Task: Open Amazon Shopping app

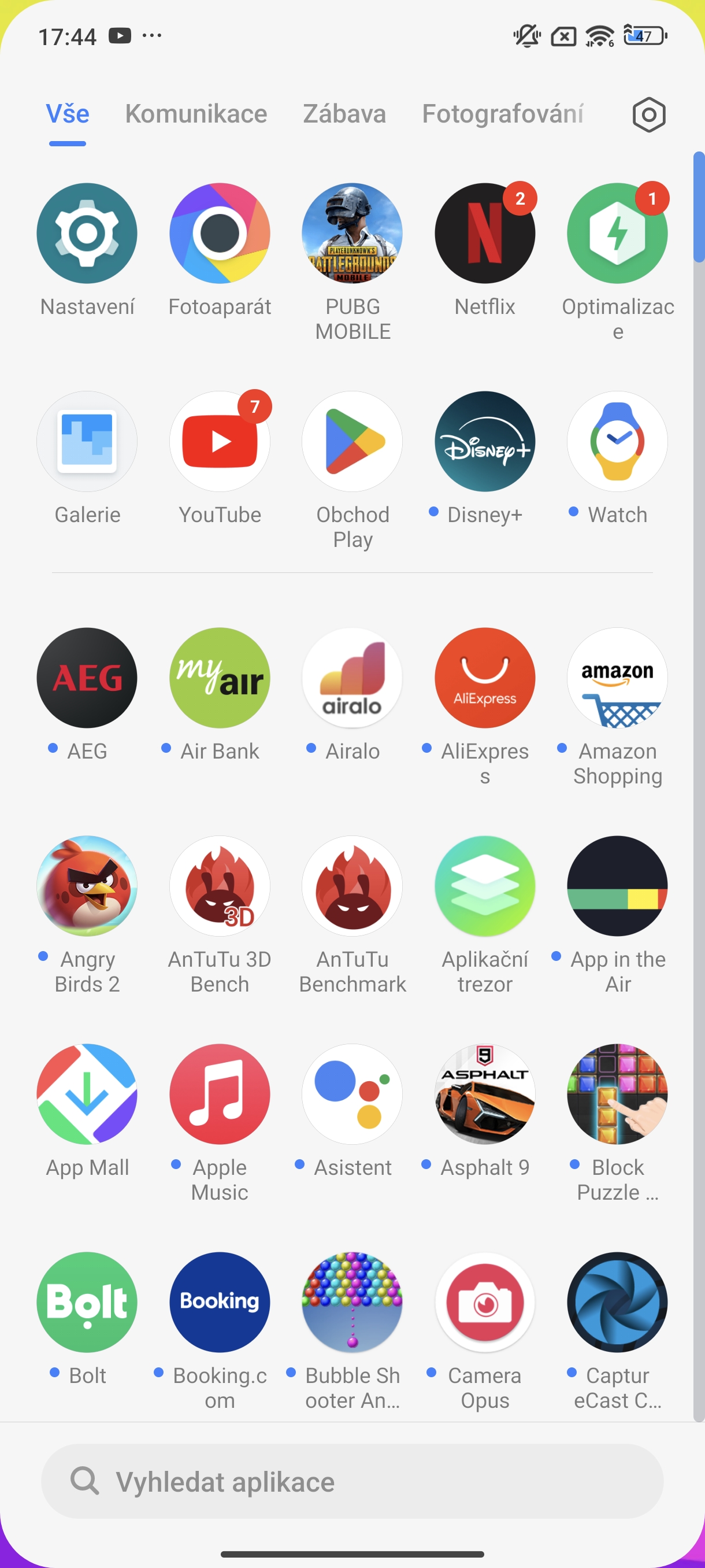Action: click(x=617, y=678)
